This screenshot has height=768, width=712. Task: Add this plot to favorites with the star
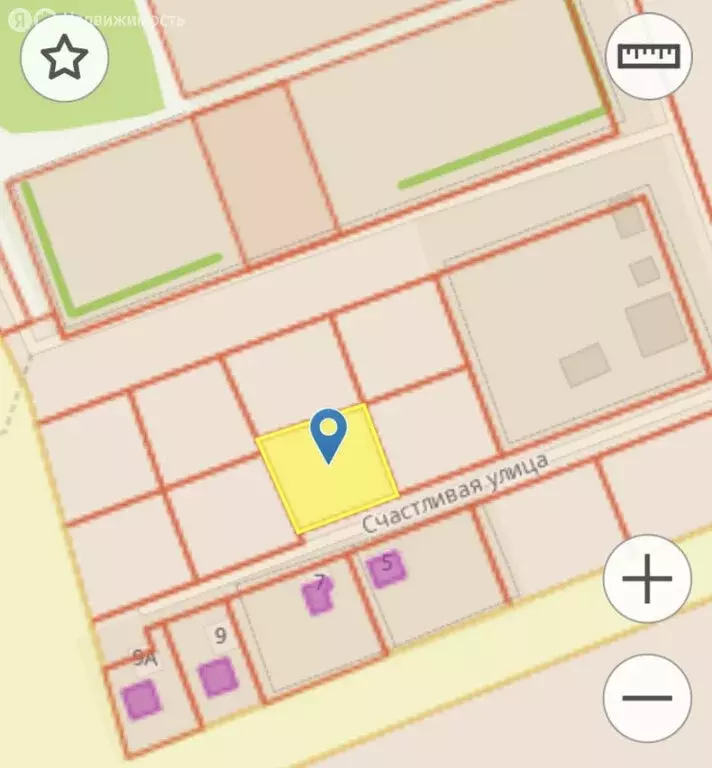tap(64, 57)
